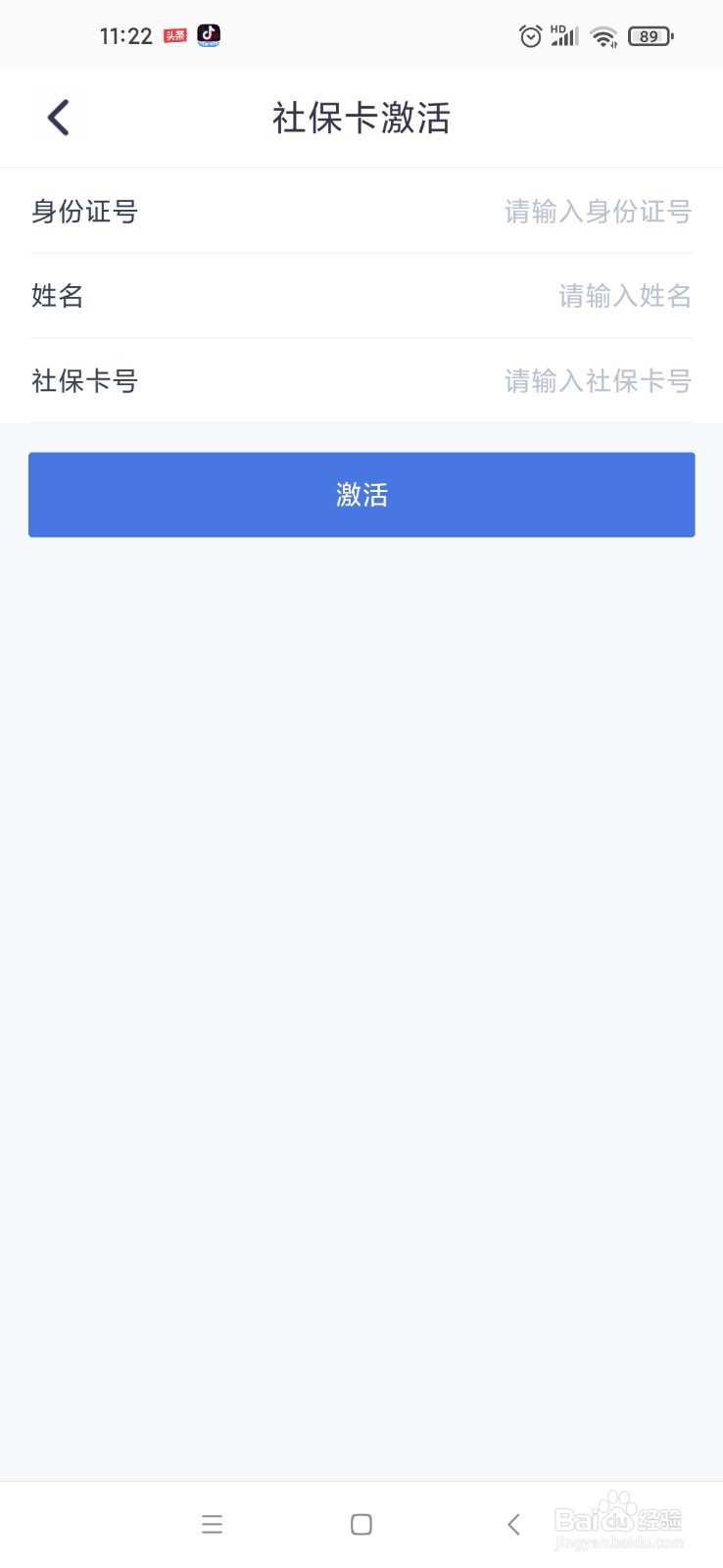Tap the Wi-Fi signal icon
This screenshot has width=723, height=1568.
[604, 35]
